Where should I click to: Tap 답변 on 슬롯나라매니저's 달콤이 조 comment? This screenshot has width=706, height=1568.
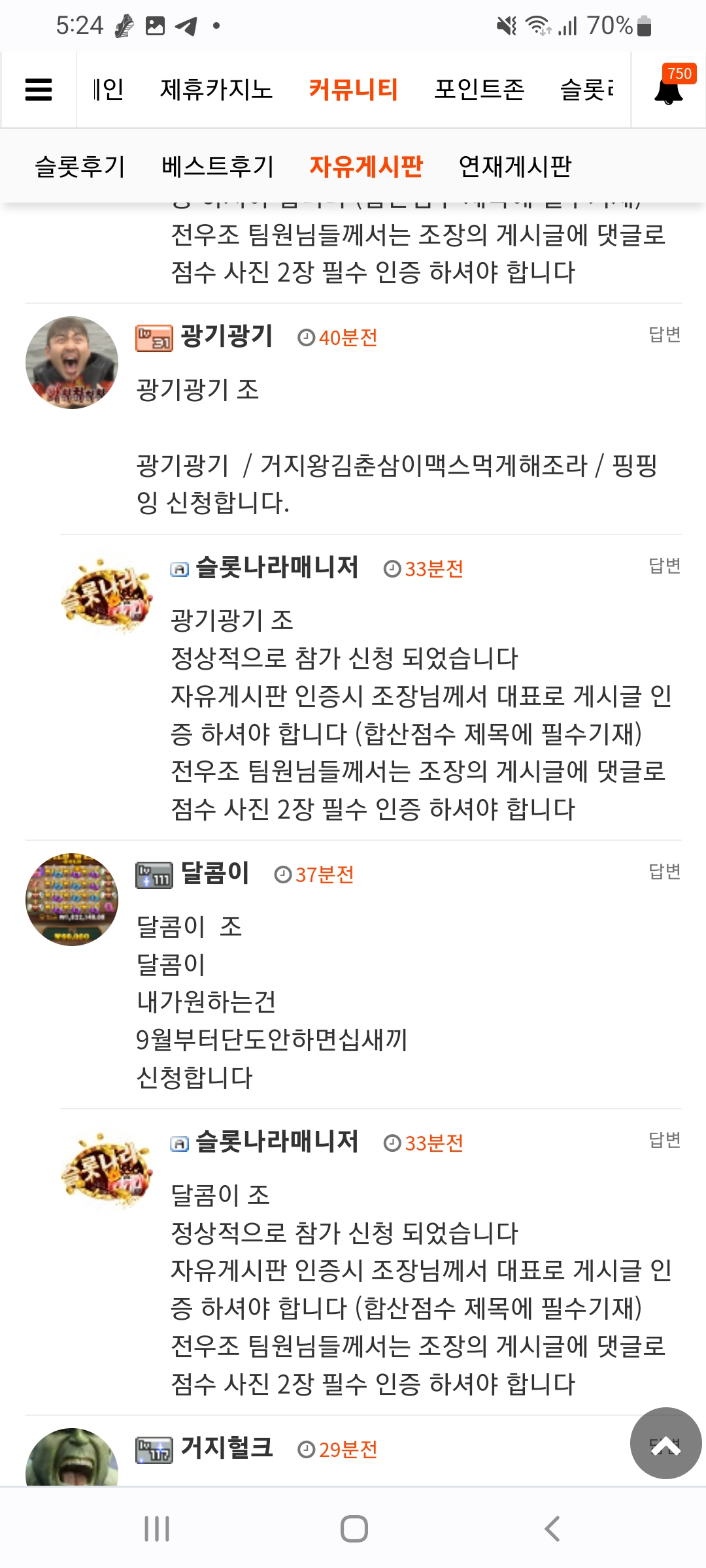pyautogui.click(x=664, y=1140)
